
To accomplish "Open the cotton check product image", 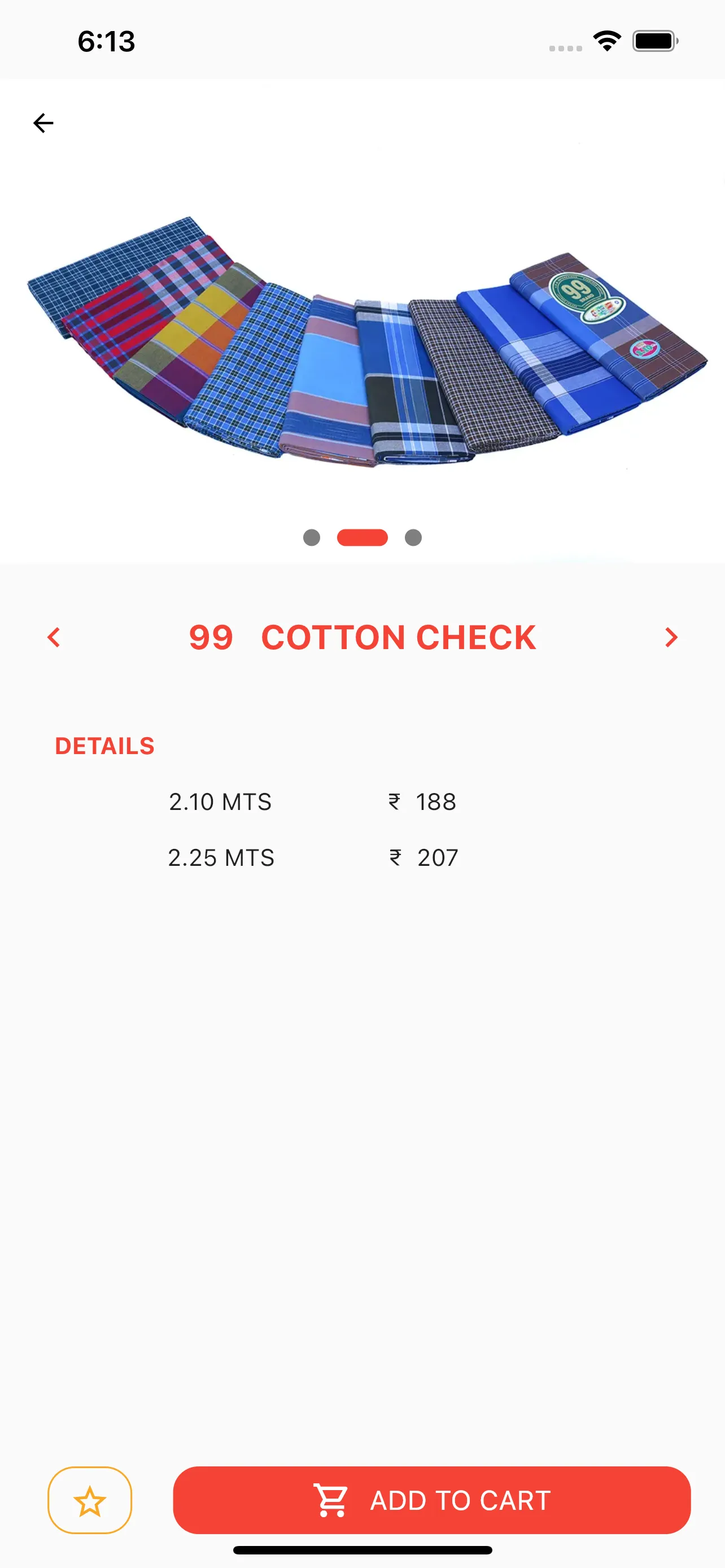I will click(367, 341).
